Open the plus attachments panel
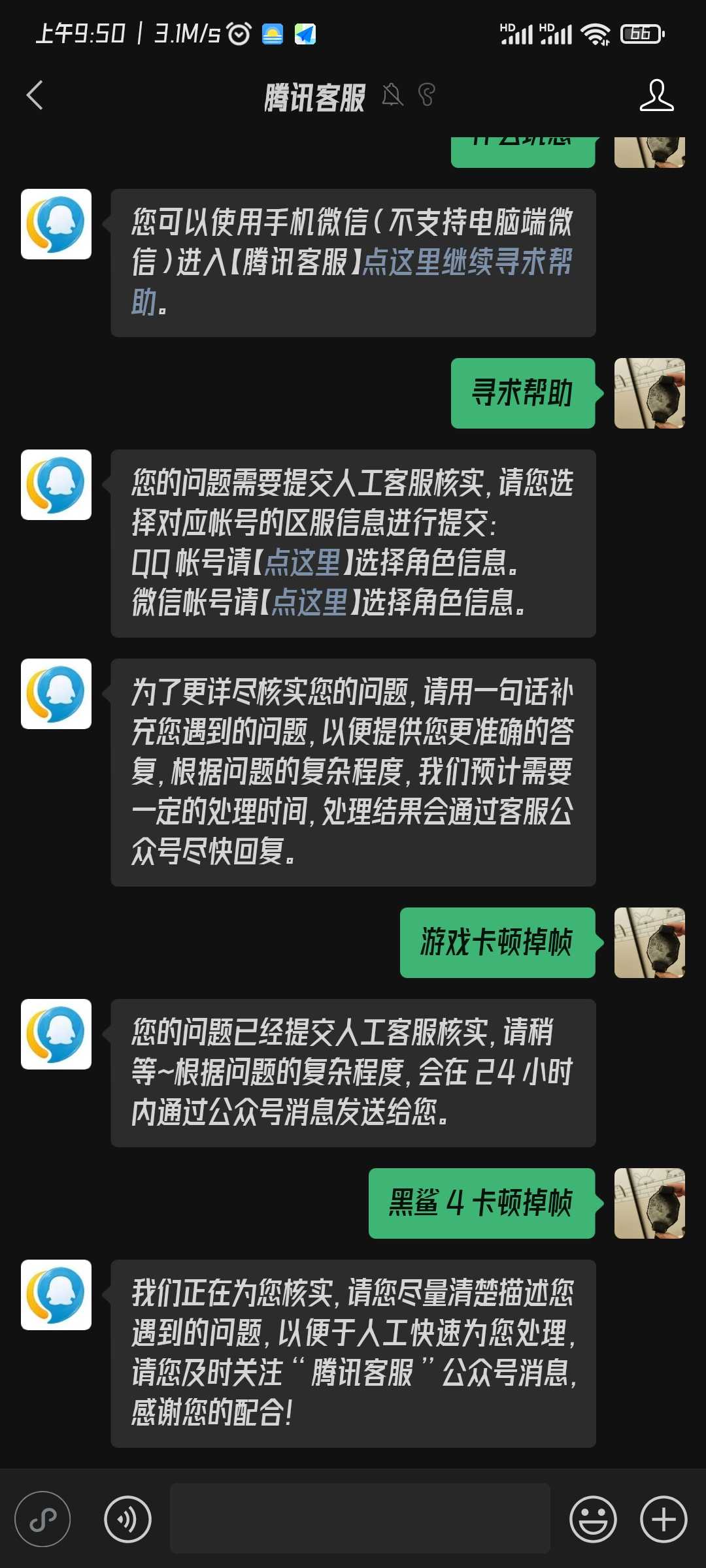 [x=663, y=1519]
